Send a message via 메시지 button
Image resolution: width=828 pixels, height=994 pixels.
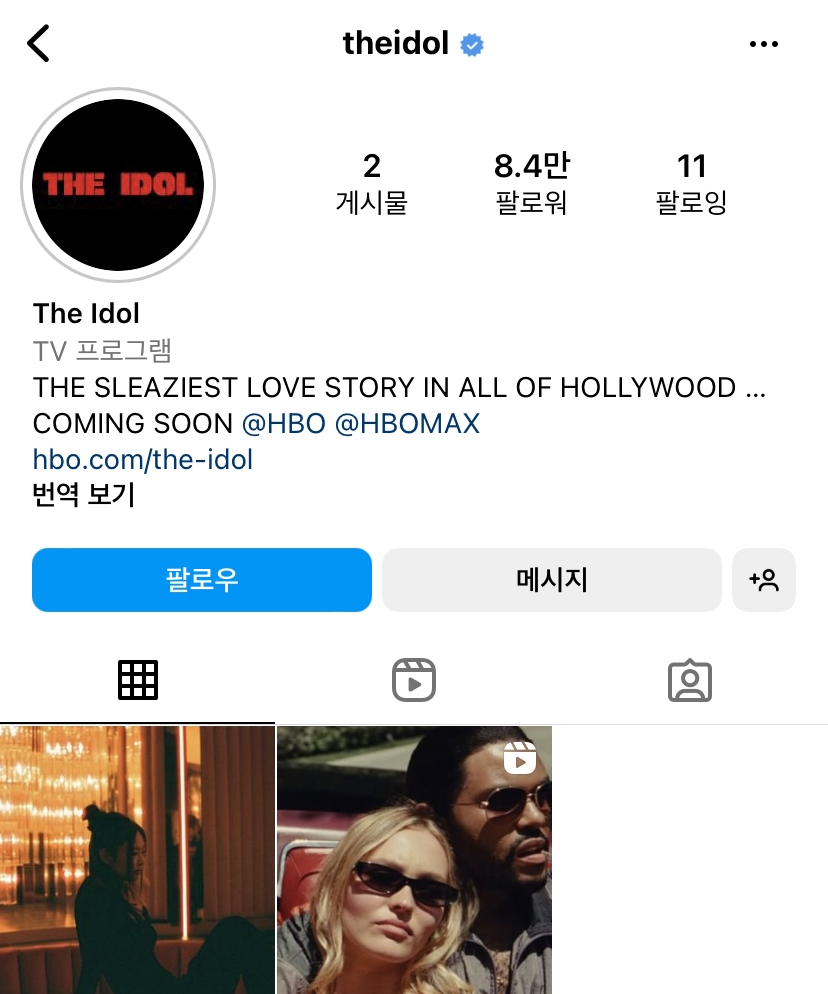point(551,580)
